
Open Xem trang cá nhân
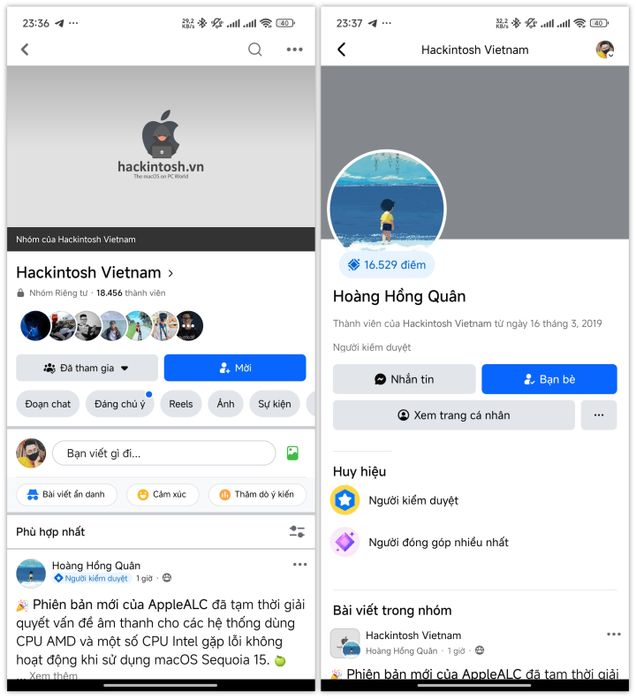(453, 415)
